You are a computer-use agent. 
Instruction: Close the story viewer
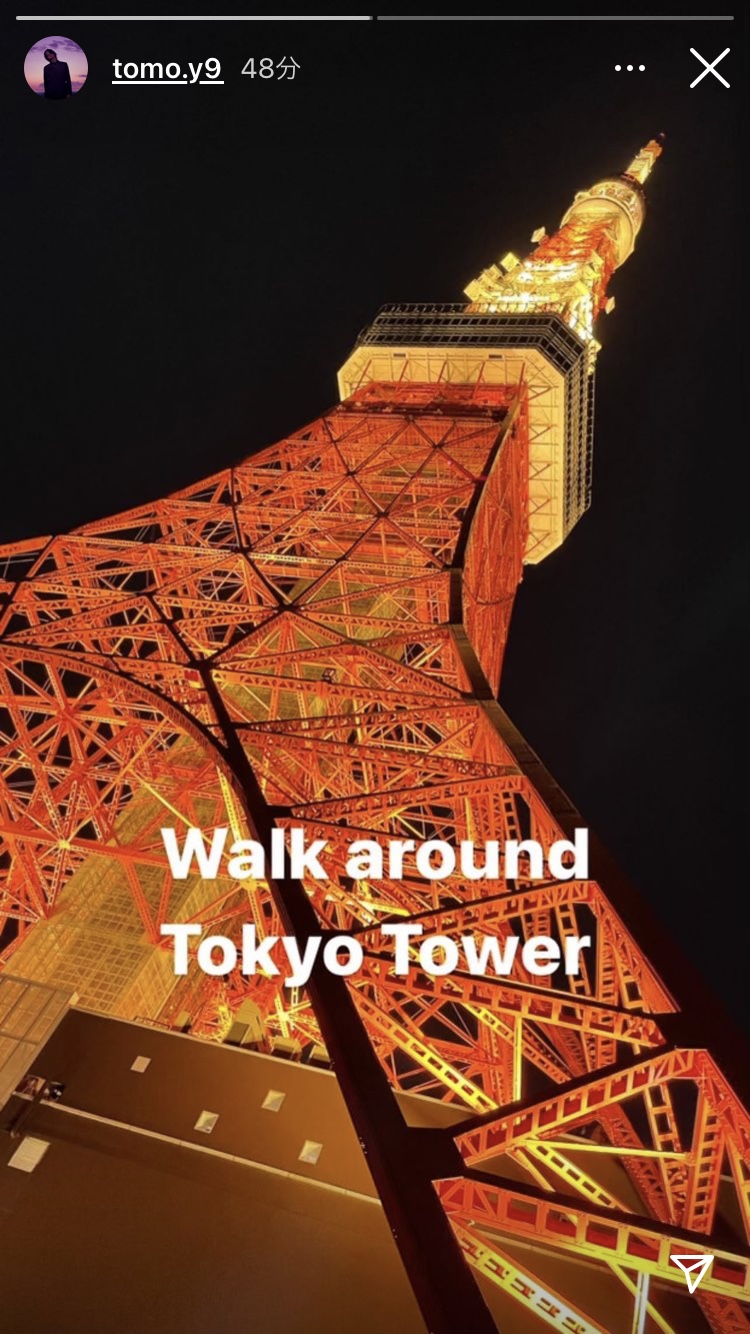709,68
